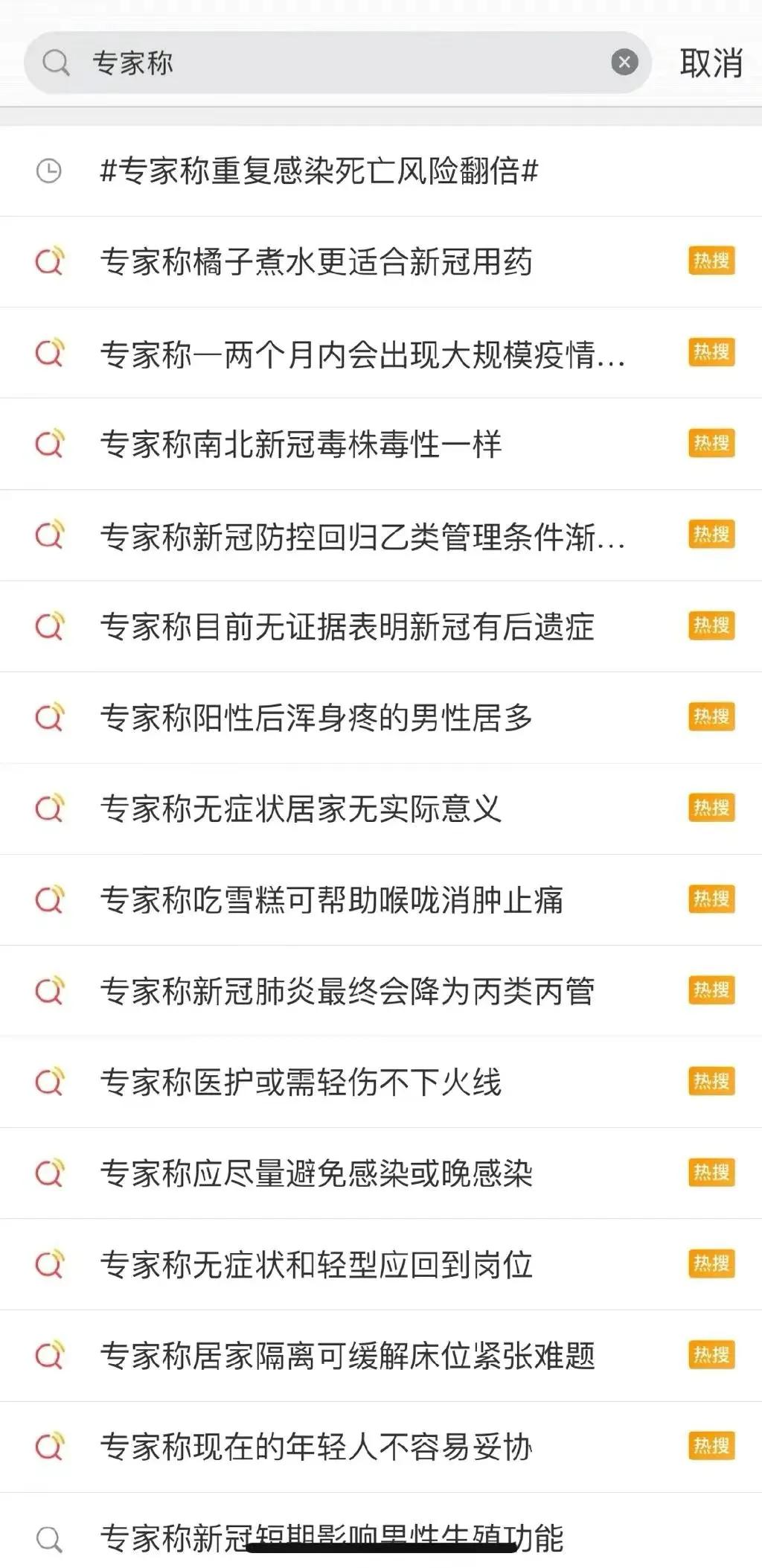This screenshot has height=1568, width=762.
Task: Choose 专家称应尽量避免感染或晚感染
Action: pyautogui.click(x=316, y=1173)
